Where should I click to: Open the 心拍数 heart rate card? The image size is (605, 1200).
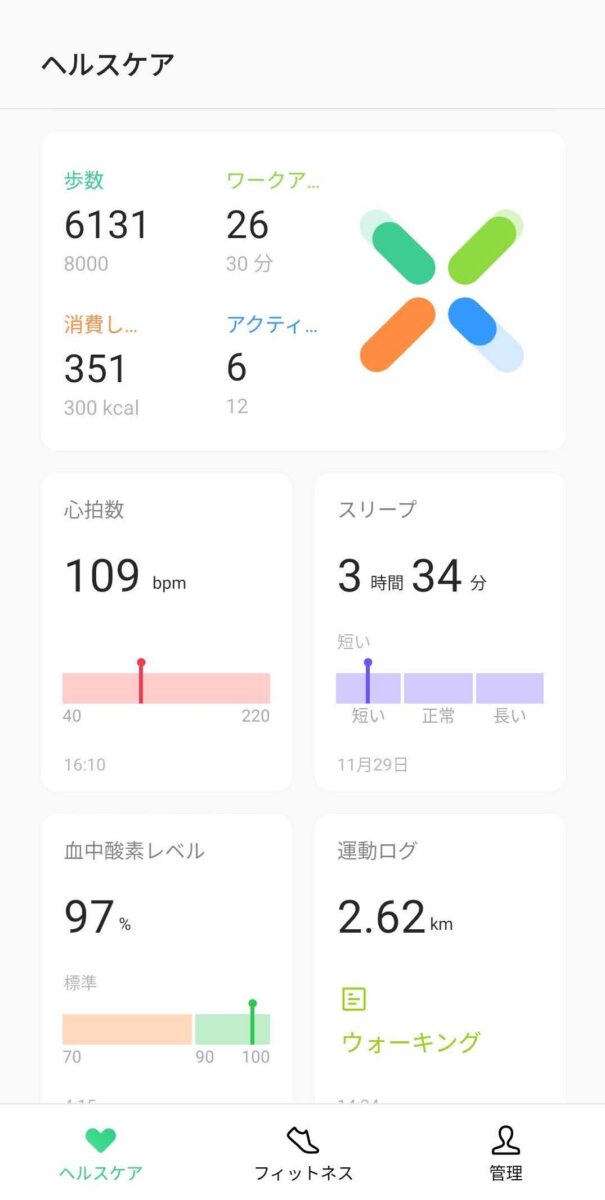[166, 631]
